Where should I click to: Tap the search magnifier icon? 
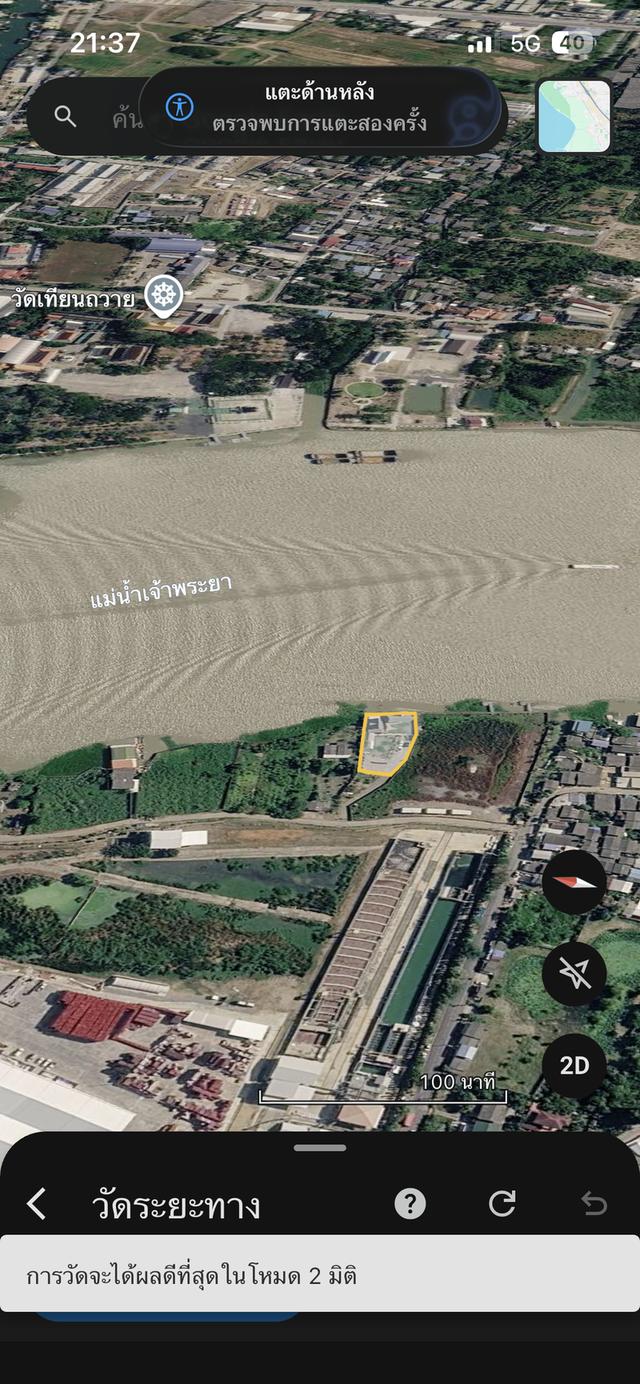[x=65, y=117]
